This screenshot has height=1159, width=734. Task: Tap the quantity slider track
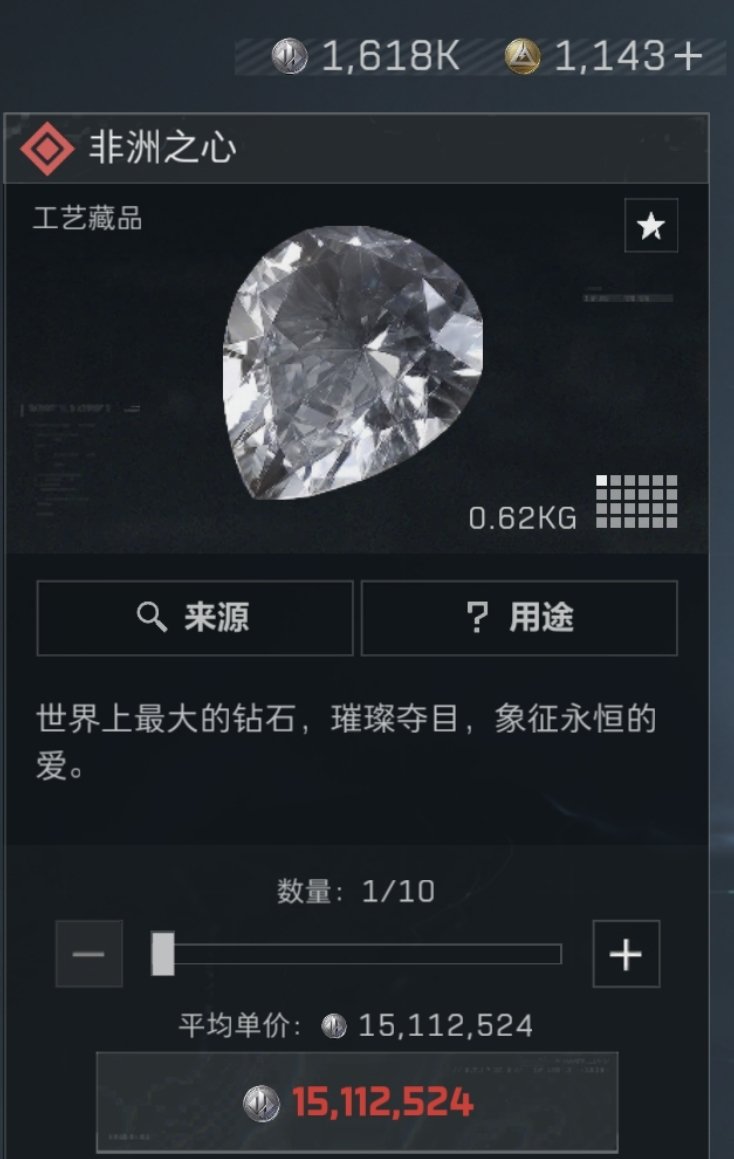tap(360, 954)
